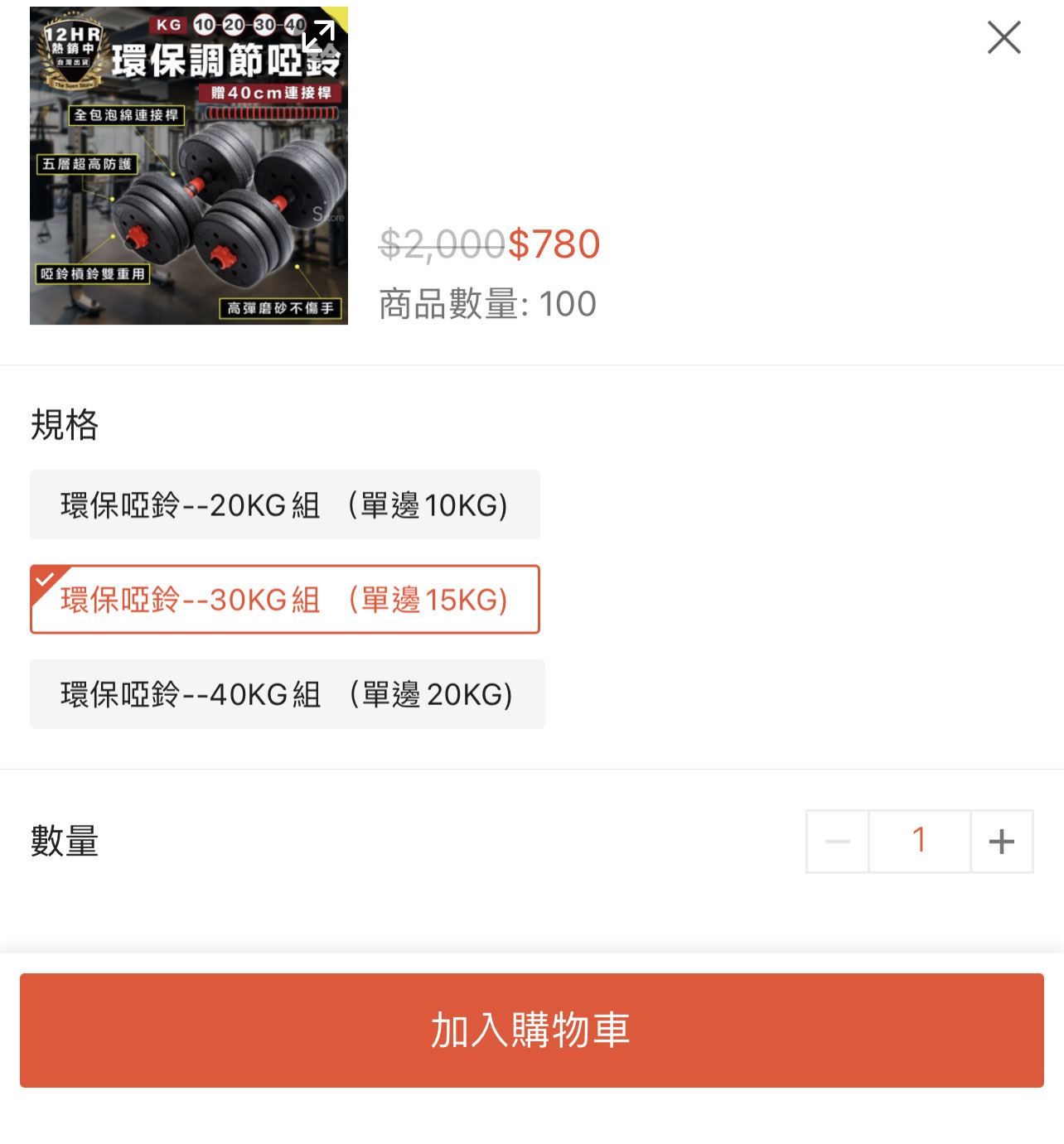This screenshot has height=1144, width=1064.
Task: Choose the 30KG dumbbell set option
Action: click(284, 600)
